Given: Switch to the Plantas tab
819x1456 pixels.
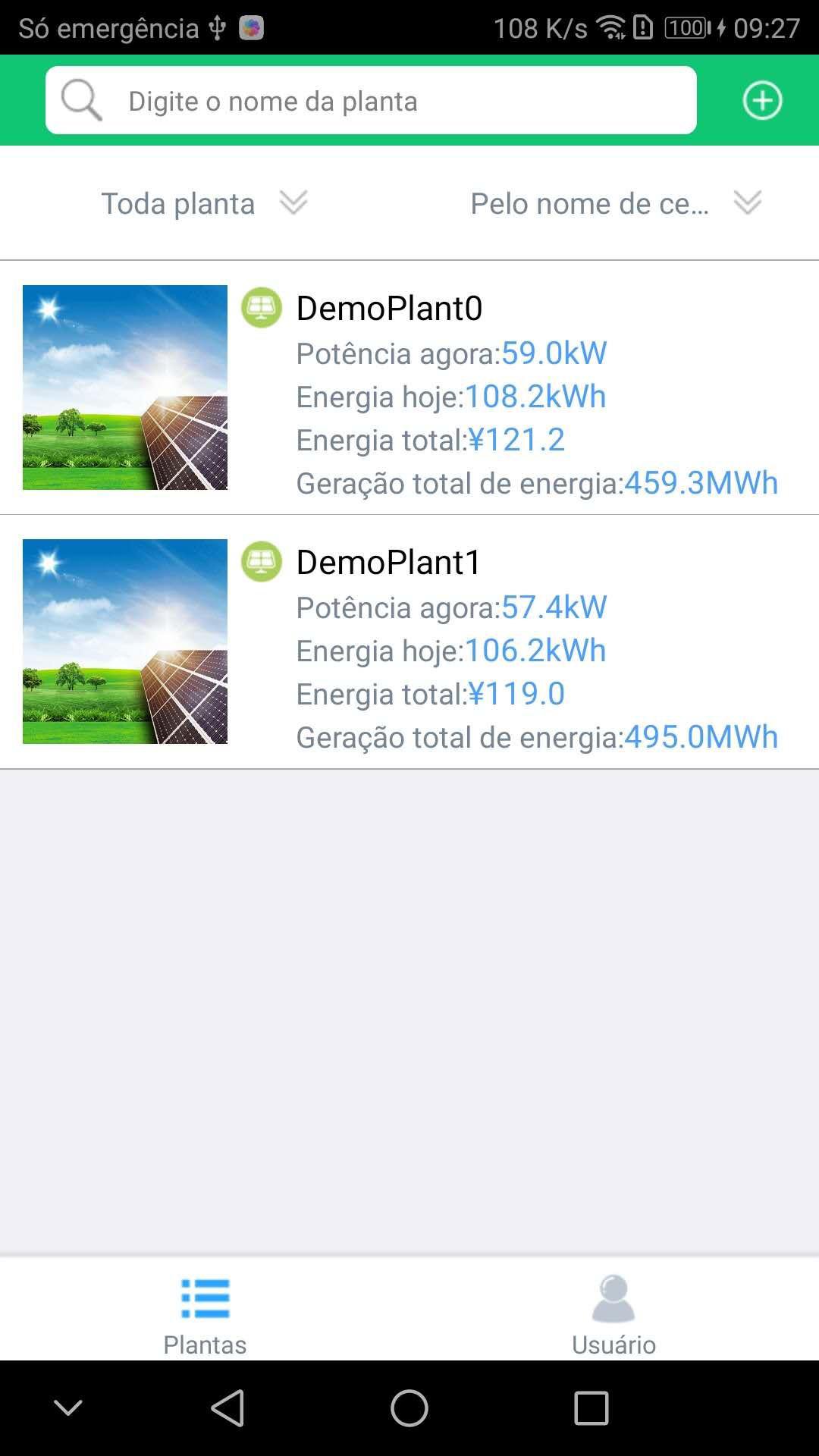Looking at the screenshot, I should (x=205, y=1312).
